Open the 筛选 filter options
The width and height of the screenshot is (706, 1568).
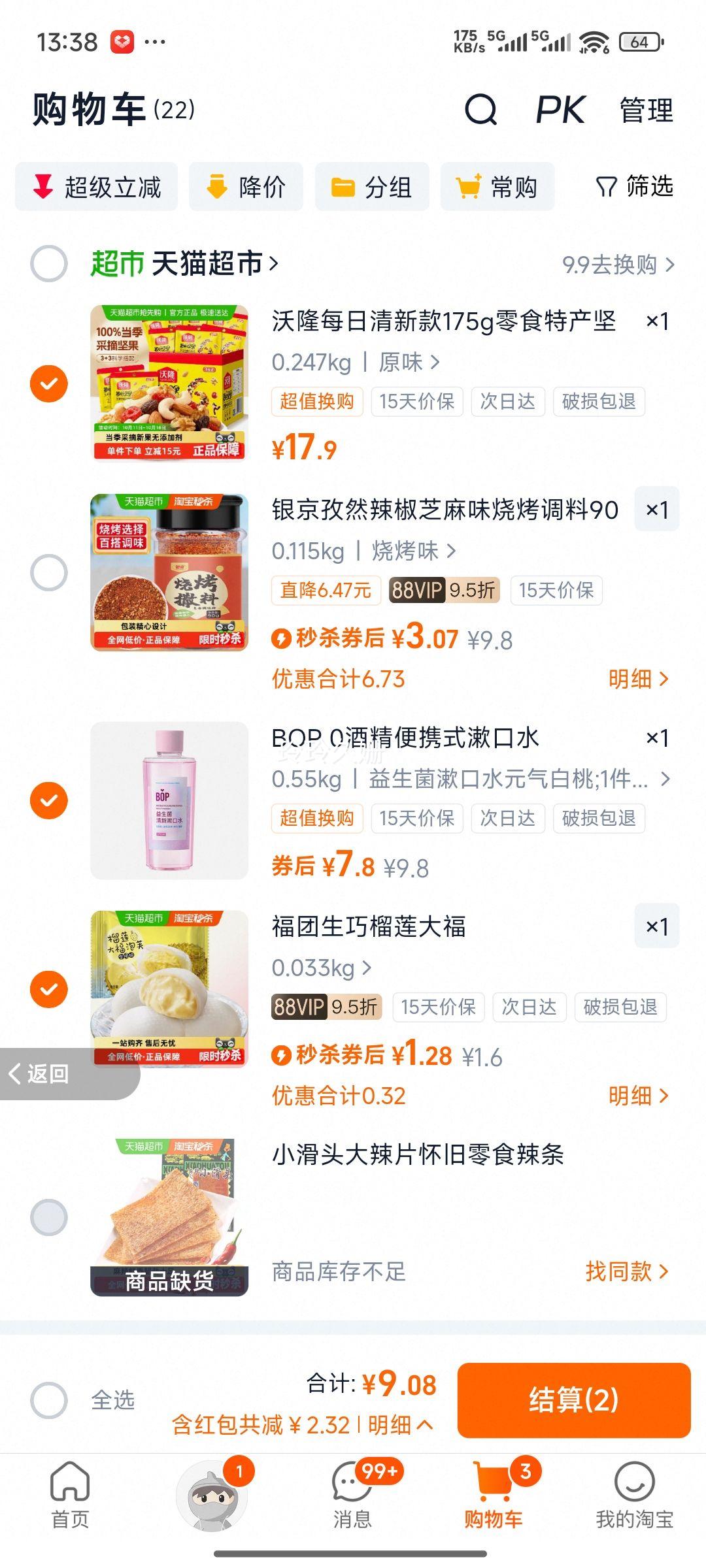click(x=635, y=187)
